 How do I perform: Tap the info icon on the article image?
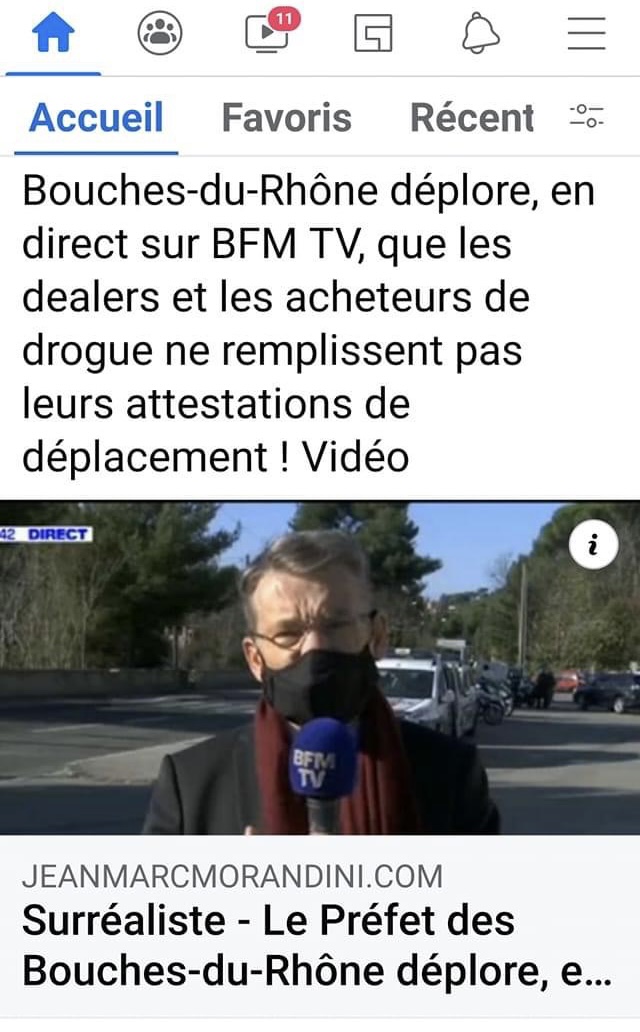tap(594, 545)
